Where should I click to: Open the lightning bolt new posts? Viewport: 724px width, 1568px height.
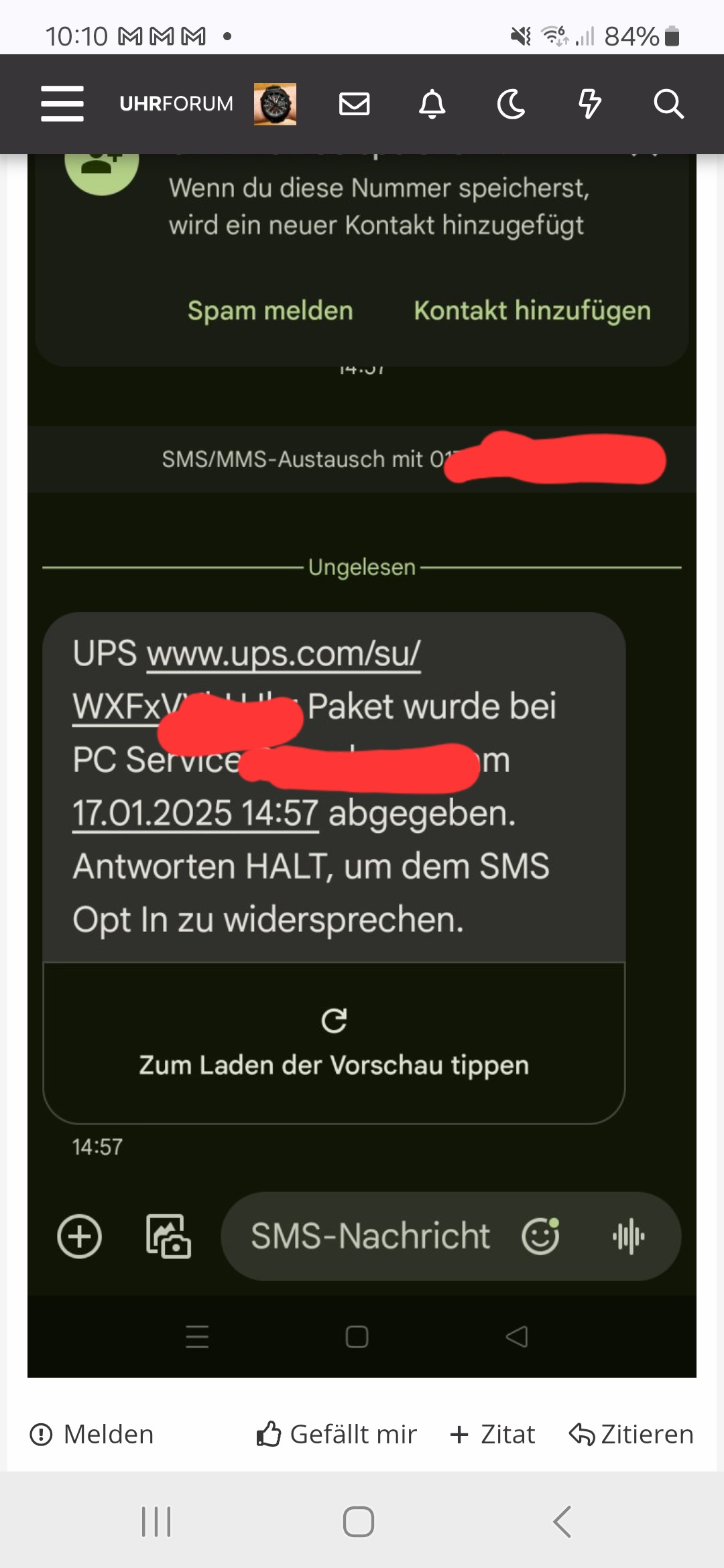click(x=590, y=104)
